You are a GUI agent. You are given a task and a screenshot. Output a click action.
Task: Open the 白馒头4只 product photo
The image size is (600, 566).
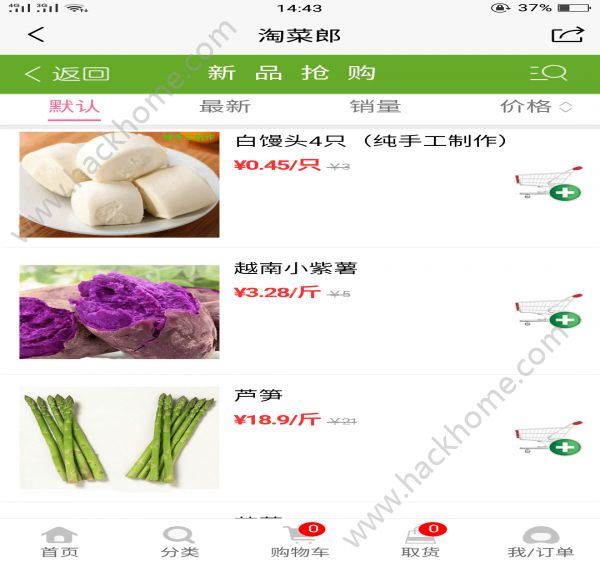coord(119,184)
